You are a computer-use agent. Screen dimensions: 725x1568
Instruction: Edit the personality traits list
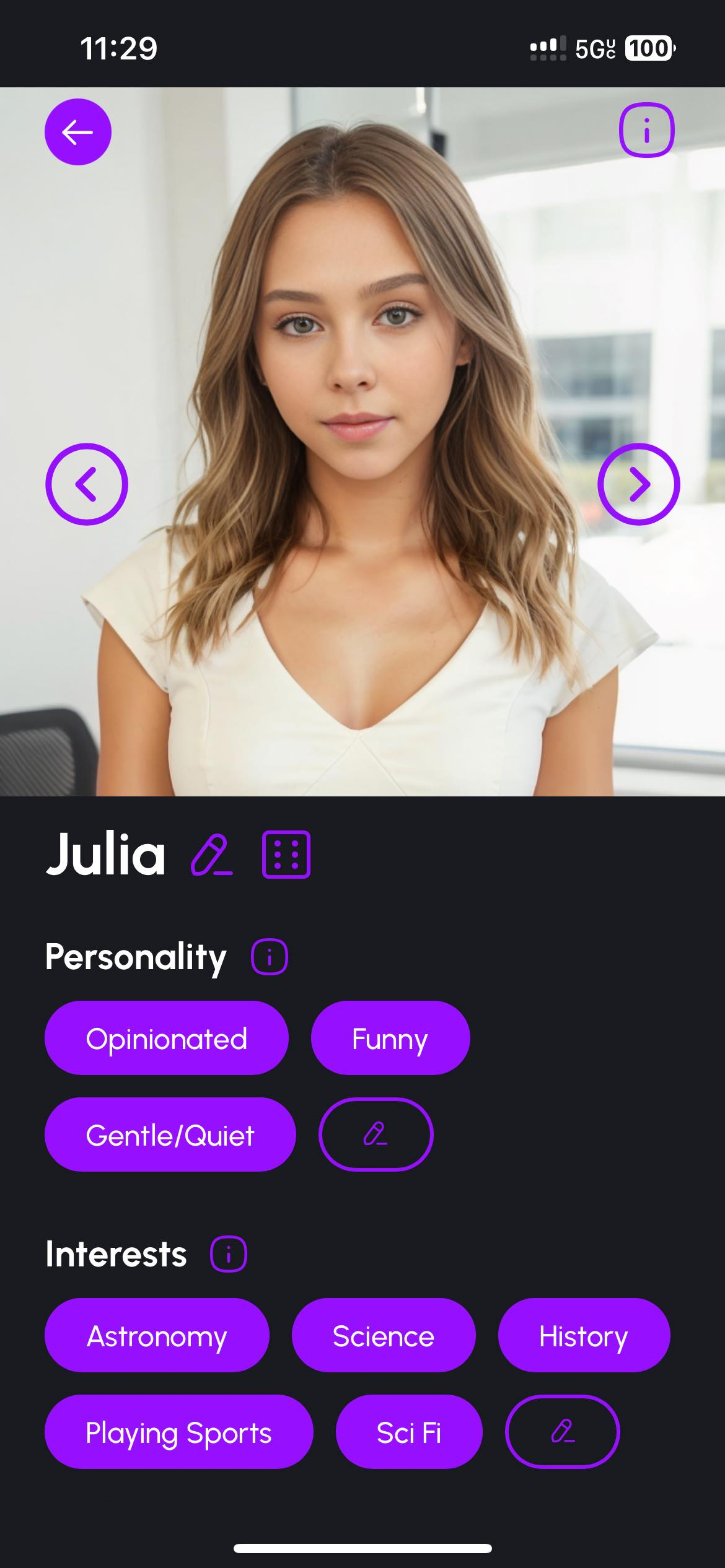point(376,1135)
